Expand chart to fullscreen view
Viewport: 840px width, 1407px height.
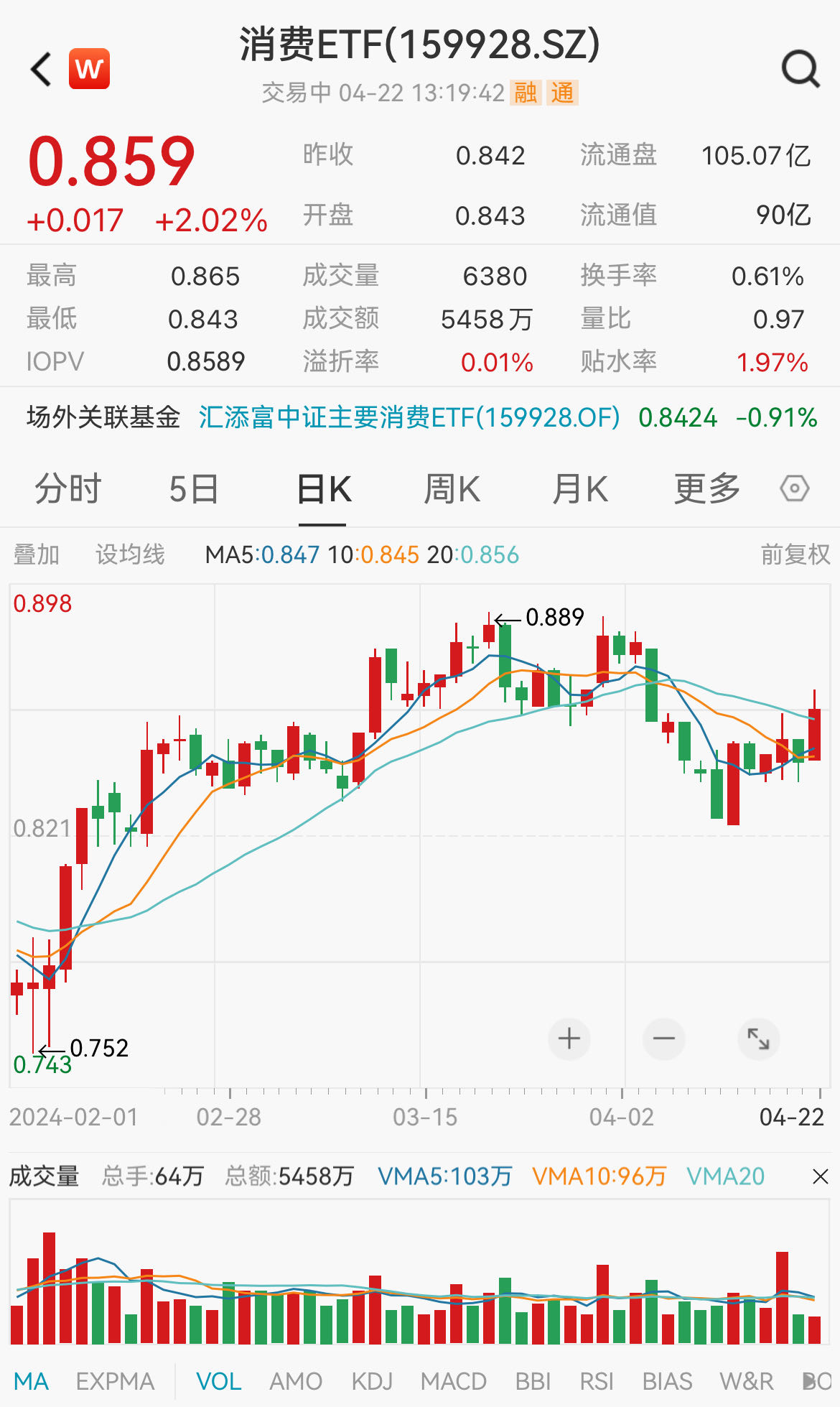[x=758, y=1039]
